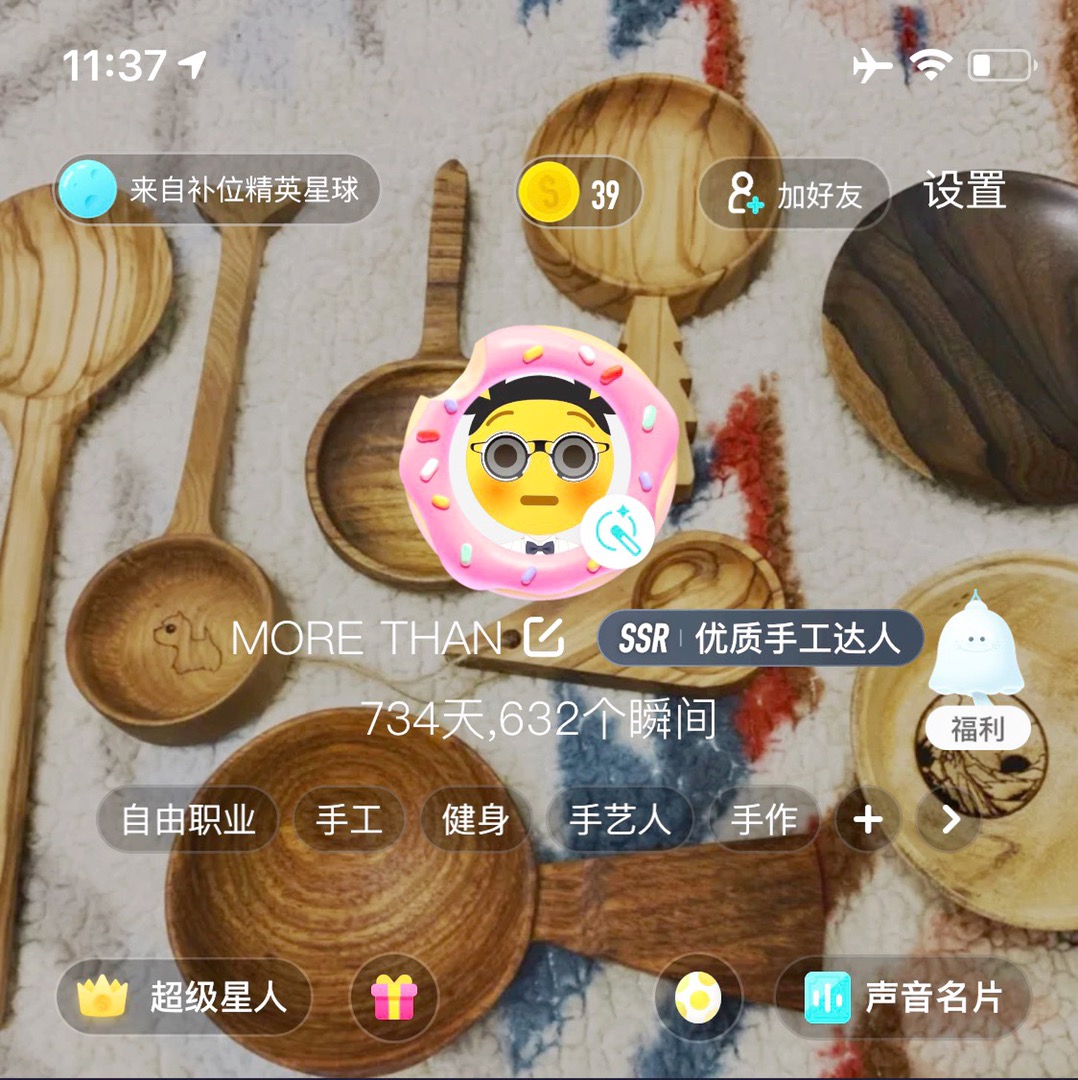Open 设置 settings
Viewport: 1078px width, 1080px height.
pos(964,190)
